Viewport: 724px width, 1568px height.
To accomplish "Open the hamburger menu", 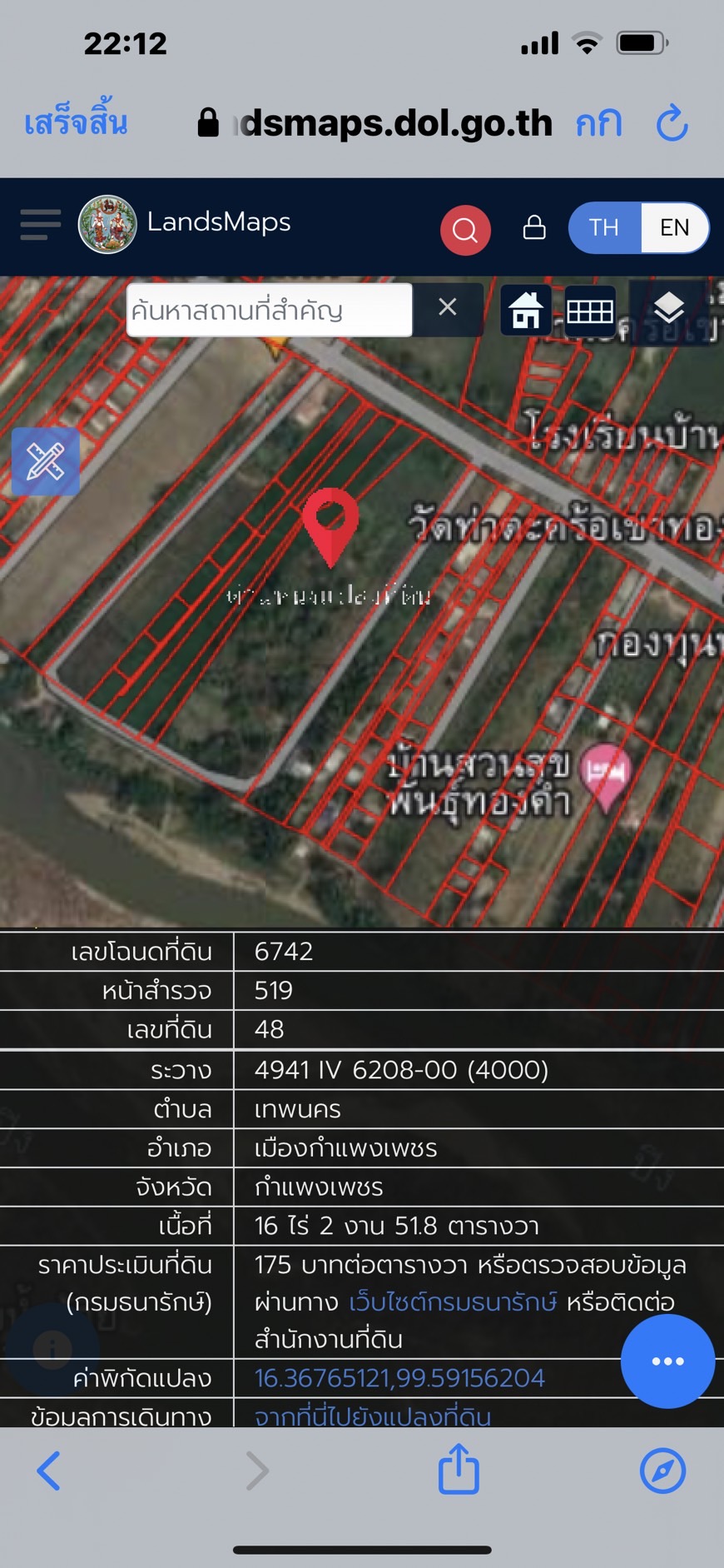I will 40,225.
